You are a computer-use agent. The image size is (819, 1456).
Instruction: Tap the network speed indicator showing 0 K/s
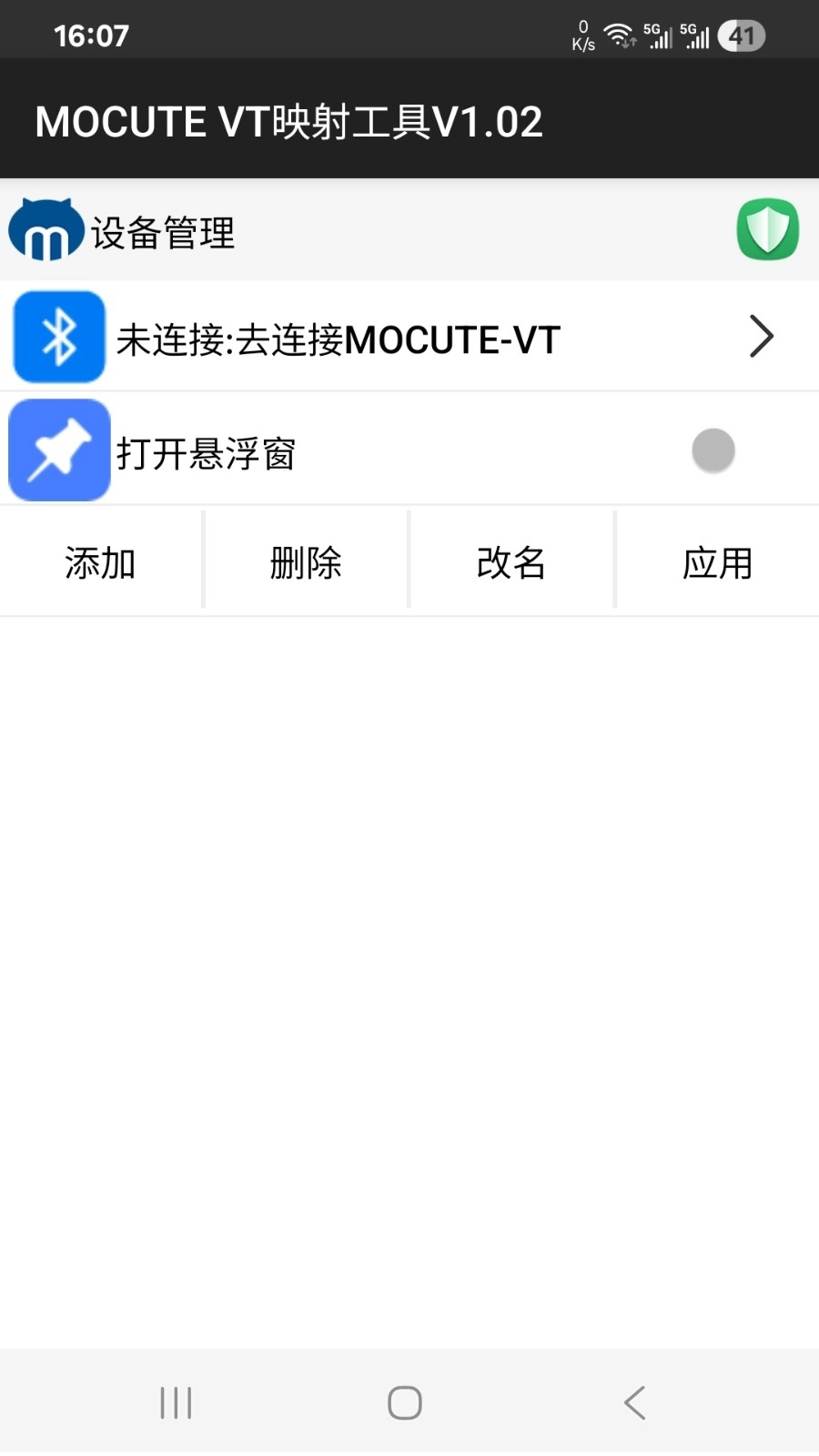click(x=582, y=35)
